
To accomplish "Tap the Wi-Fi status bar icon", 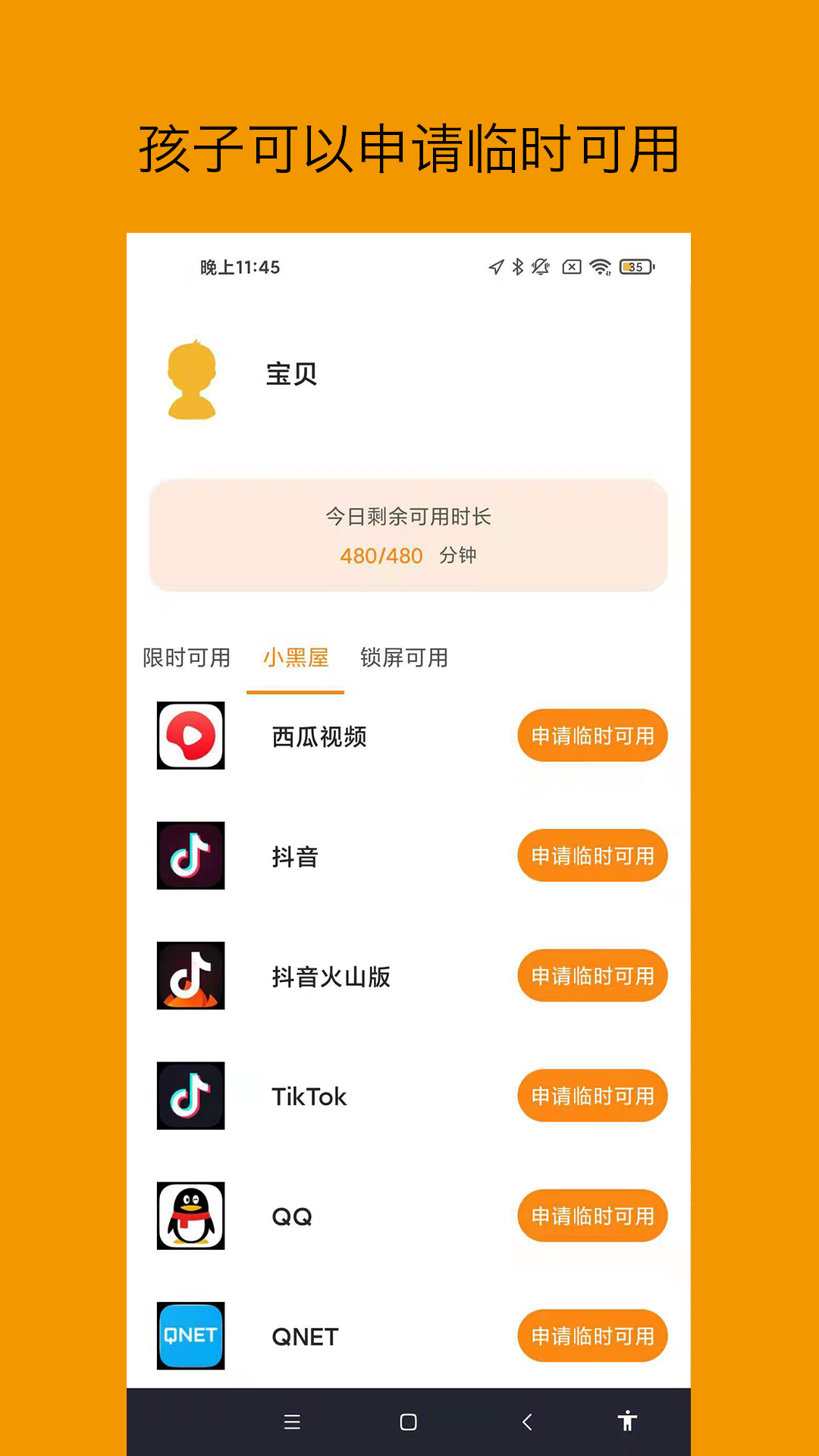I will 599,267.
